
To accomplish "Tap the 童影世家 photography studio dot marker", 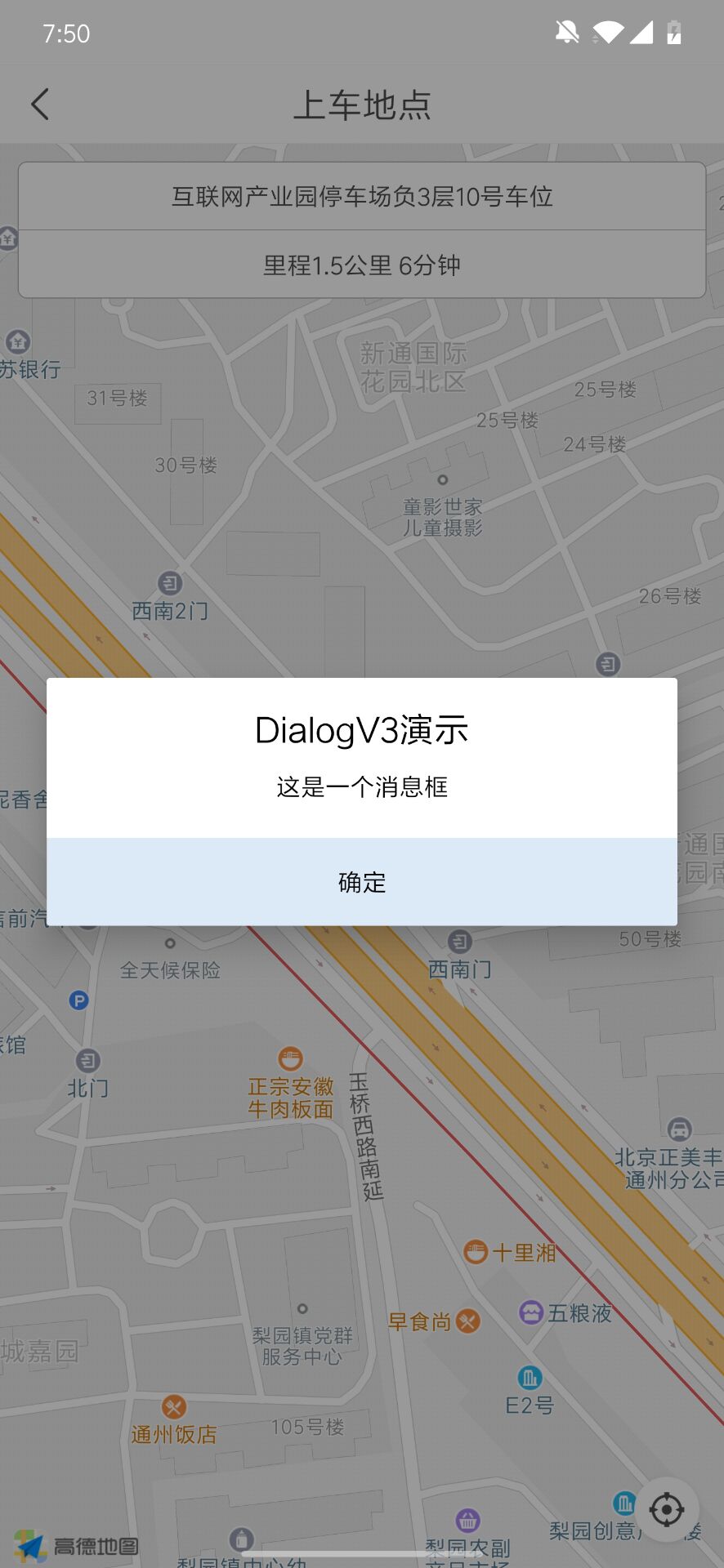I will click(x=444, y=480).
